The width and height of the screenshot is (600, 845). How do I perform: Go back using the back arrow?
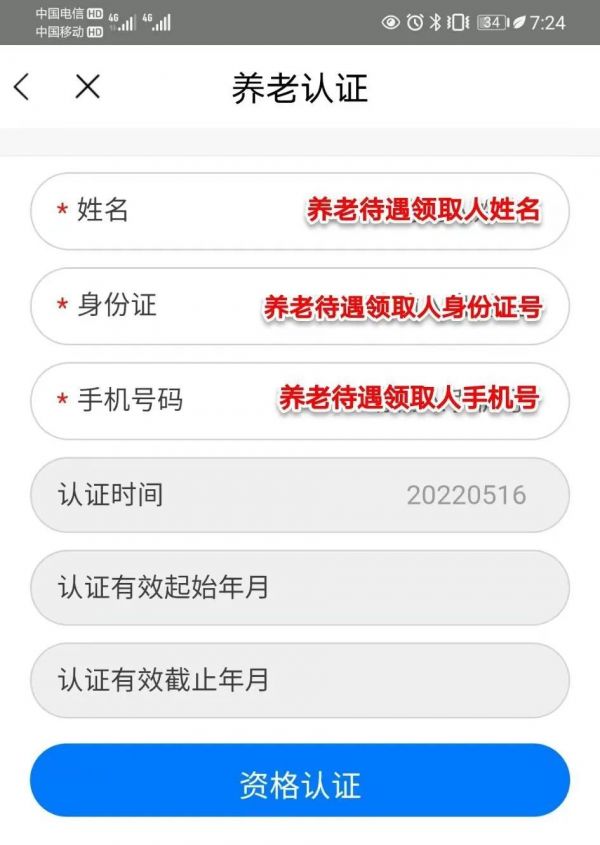pyautogui.click(x=22, y=87)
